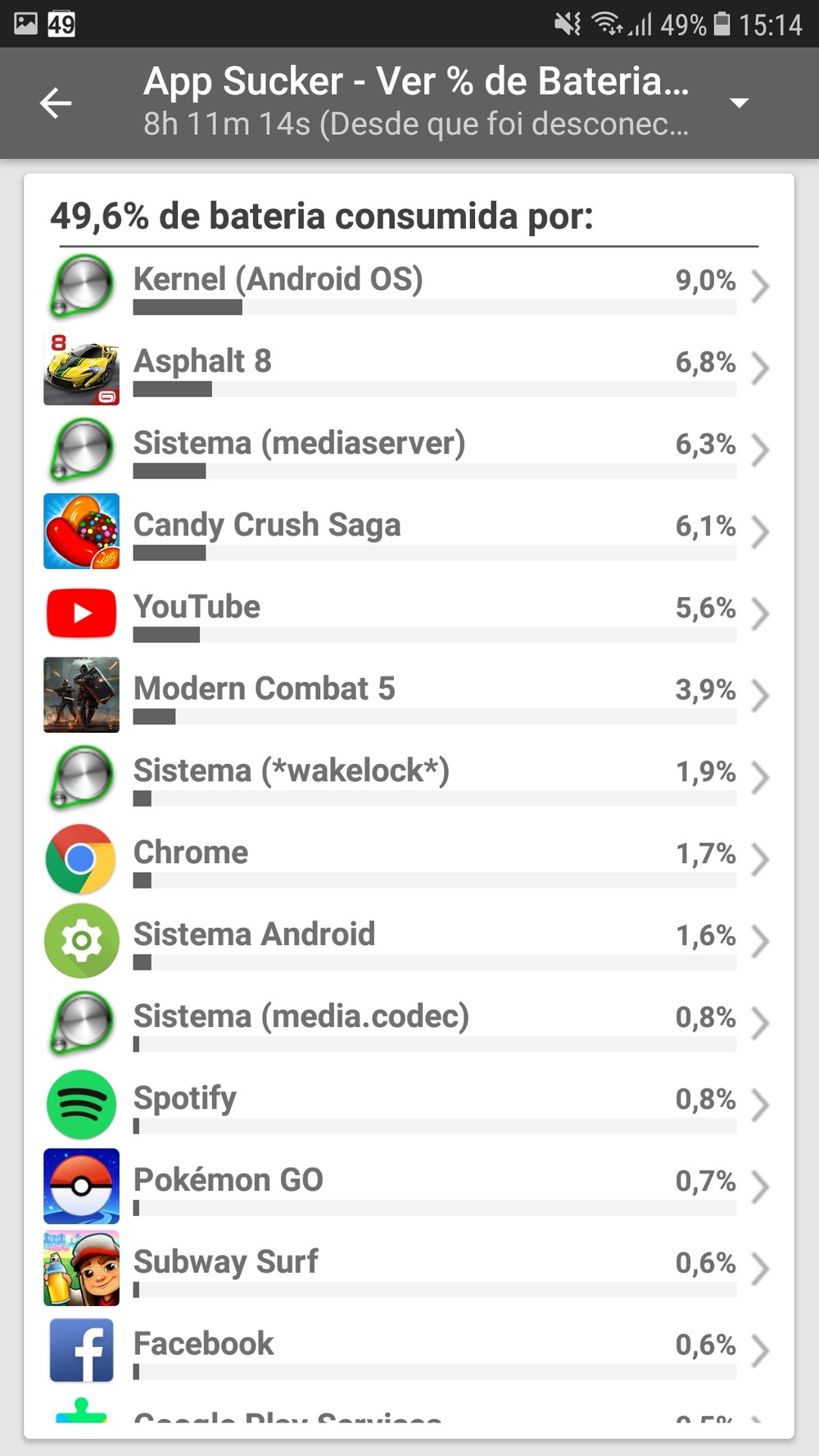Go back using the arrow icon
819x1456 pixels.
click(x=56, y=103)
